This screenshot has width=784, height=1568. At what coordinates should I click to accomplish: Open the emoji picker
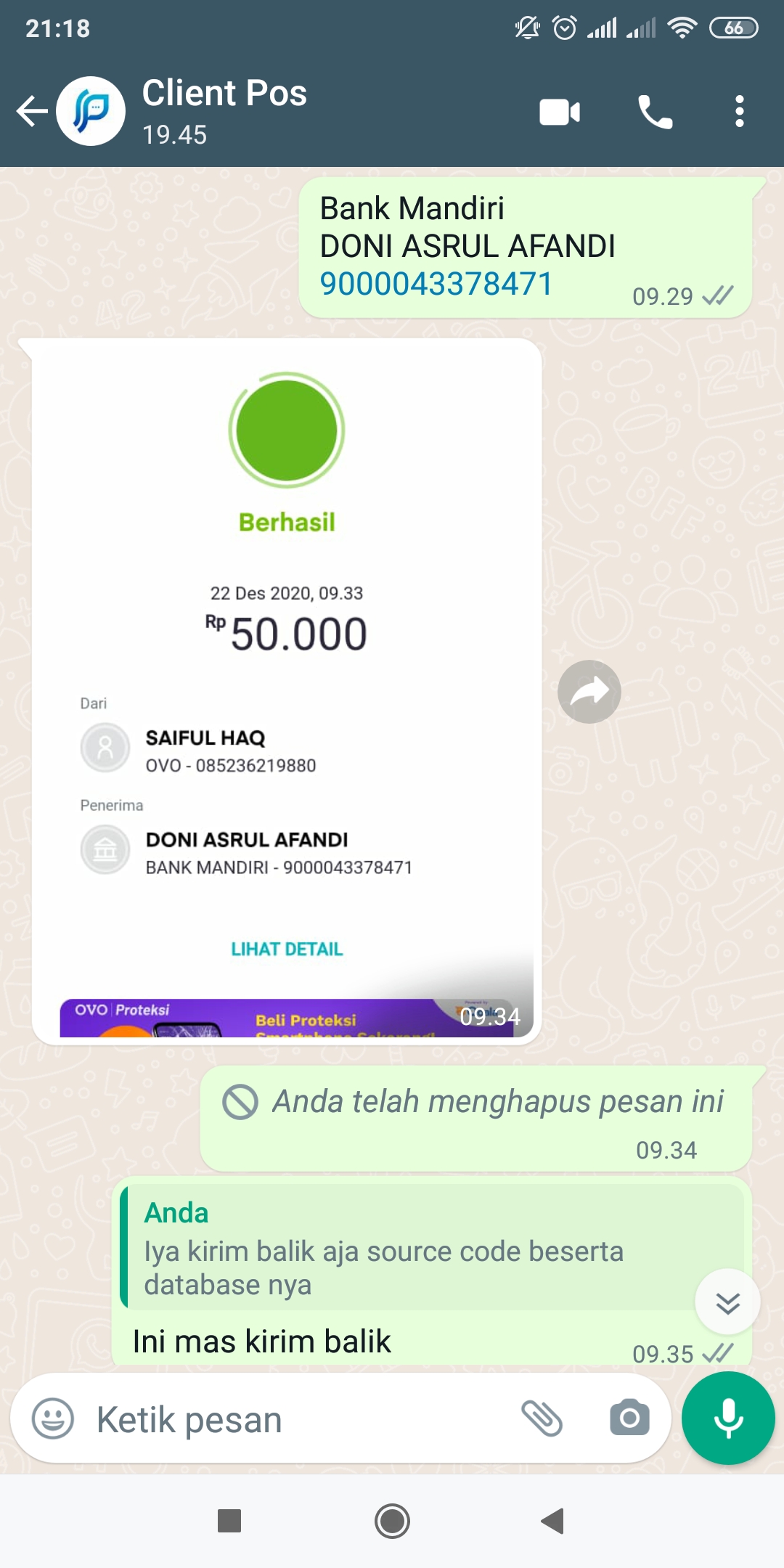[53, 1418]
